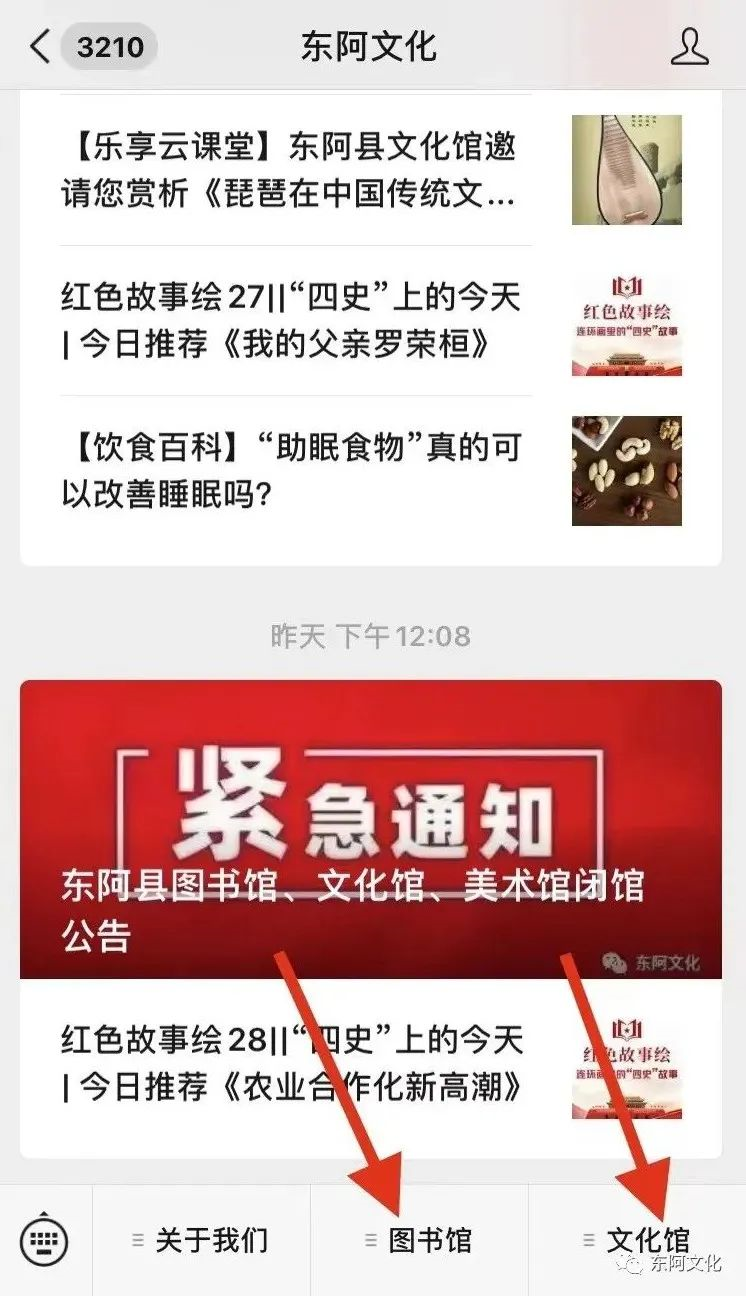Screen dimensions: 746x1296
Task: Open the 紧急通知 闭馆公告 card
Action: coord(370,830)
